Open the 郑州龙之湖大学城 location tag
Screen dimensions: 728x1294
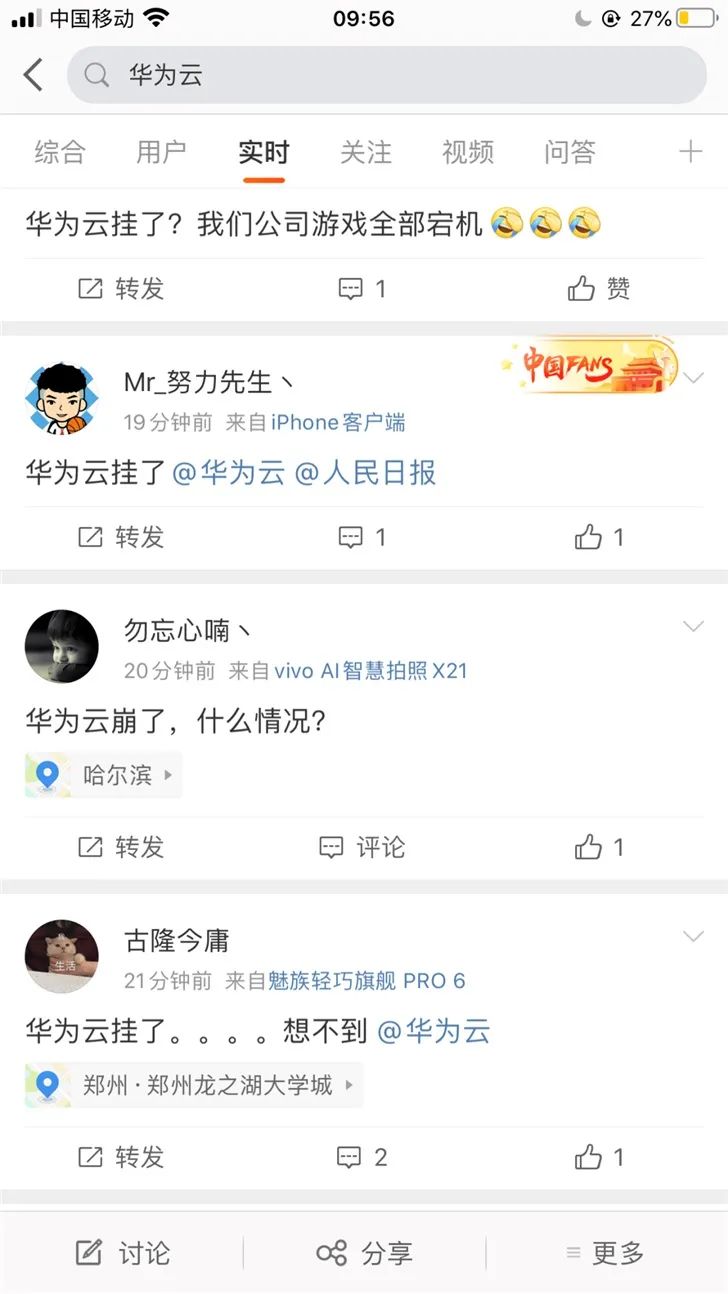click(x=194, y=1085)
